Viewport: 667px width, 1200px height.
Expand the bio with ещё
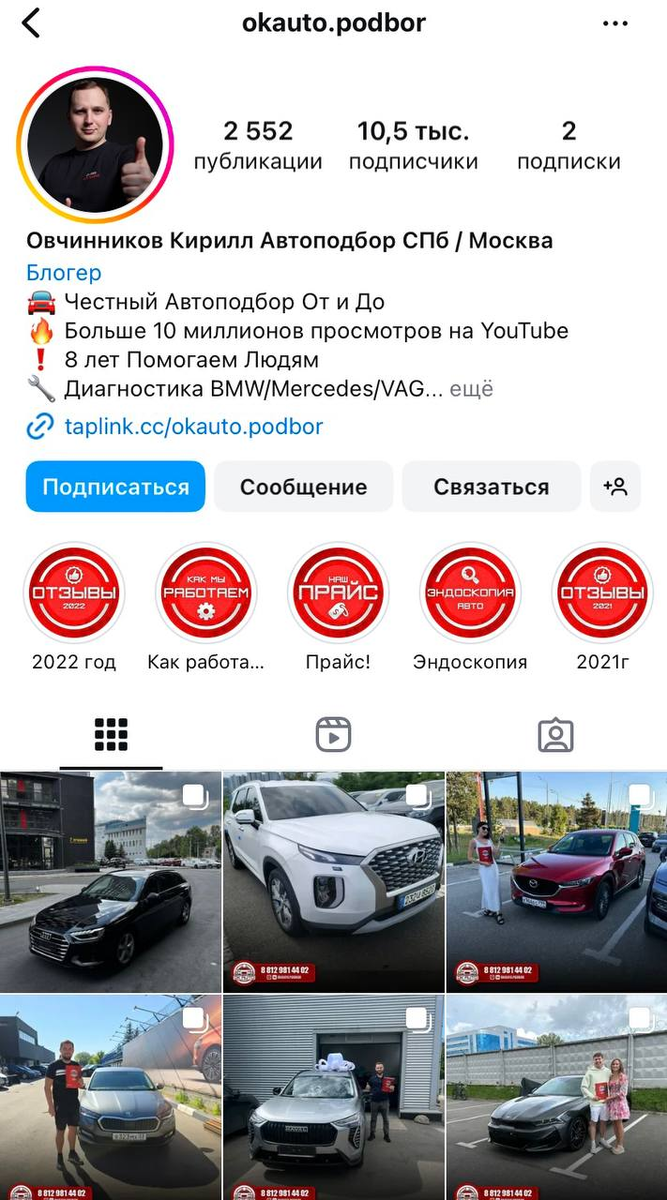[471, 389]
